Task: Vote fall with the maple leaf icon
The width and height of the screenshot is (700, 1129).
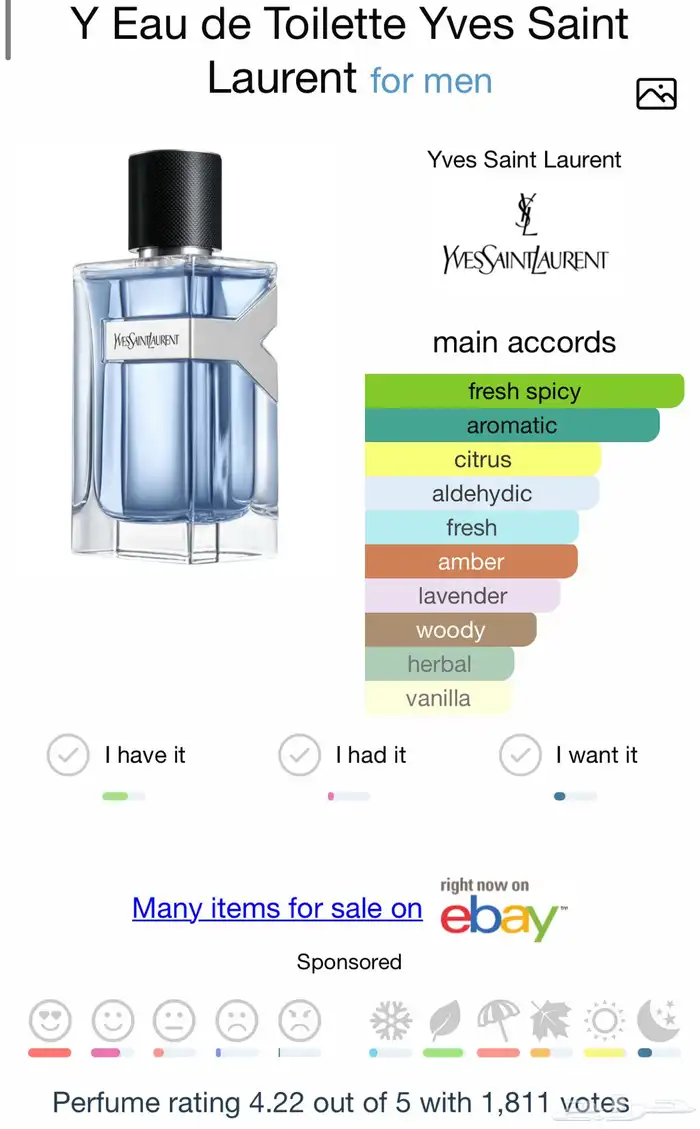Action: pos(550,1021)
